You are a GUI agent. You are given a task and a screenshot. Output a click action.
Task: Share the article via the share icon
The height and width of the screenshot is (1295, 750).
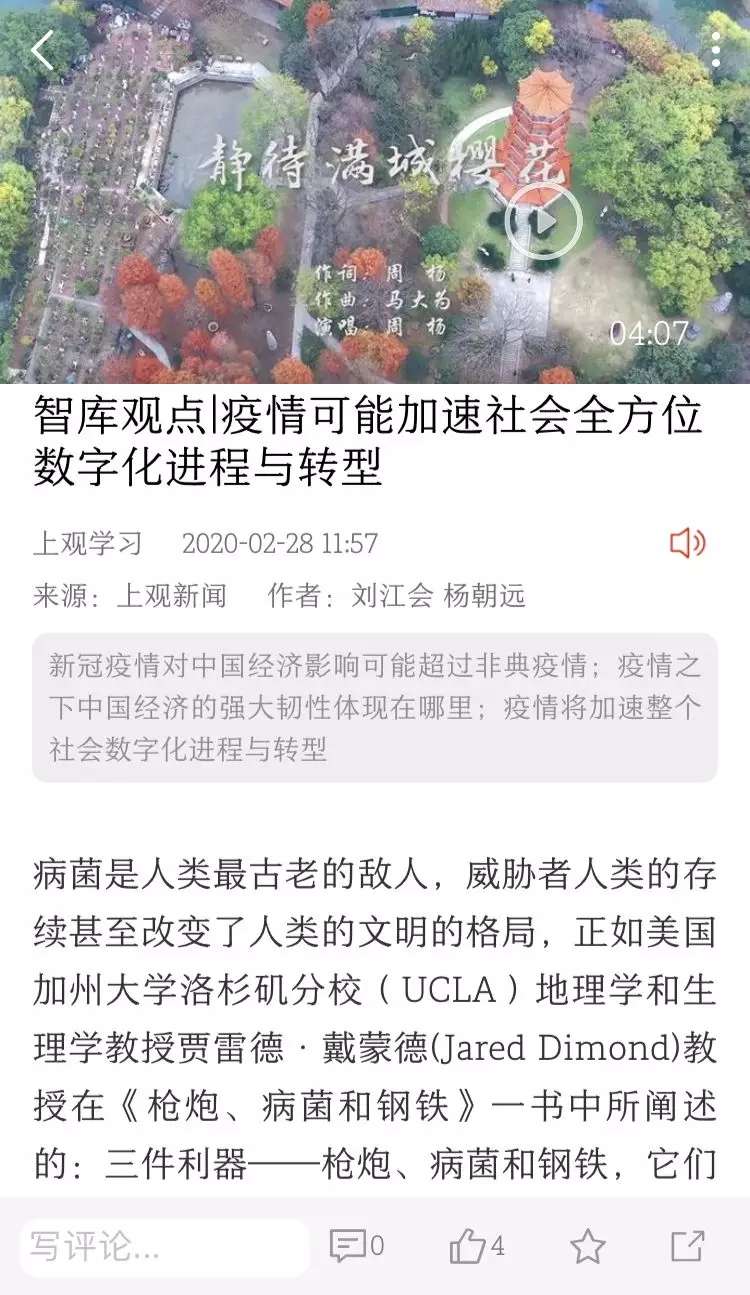click(x=688, y=1246)
